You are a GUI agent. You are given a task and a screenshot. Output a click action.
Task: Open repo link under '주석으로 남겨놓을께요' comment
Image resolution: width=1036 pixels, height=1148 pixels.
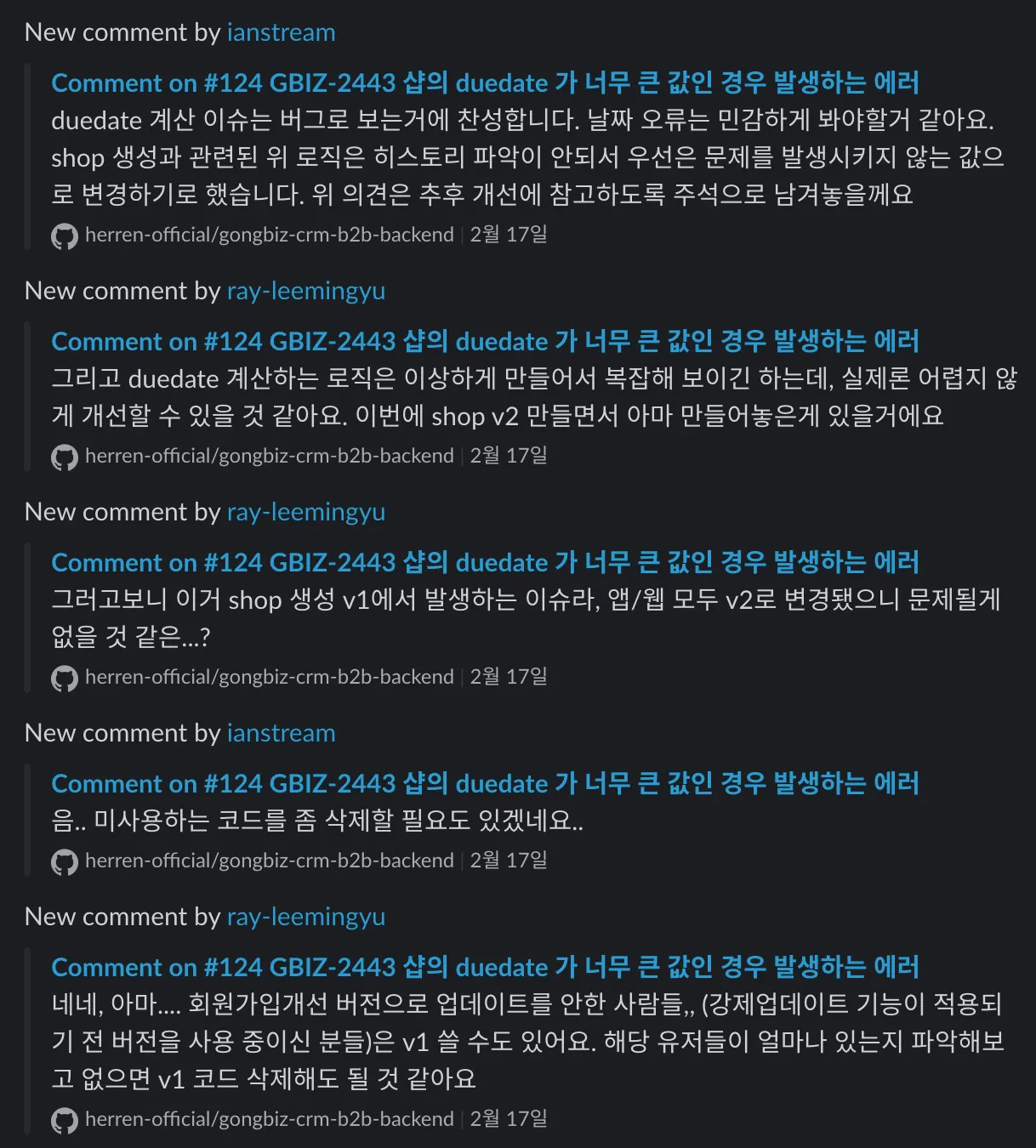pyautogui.click(x=269, y=235)
